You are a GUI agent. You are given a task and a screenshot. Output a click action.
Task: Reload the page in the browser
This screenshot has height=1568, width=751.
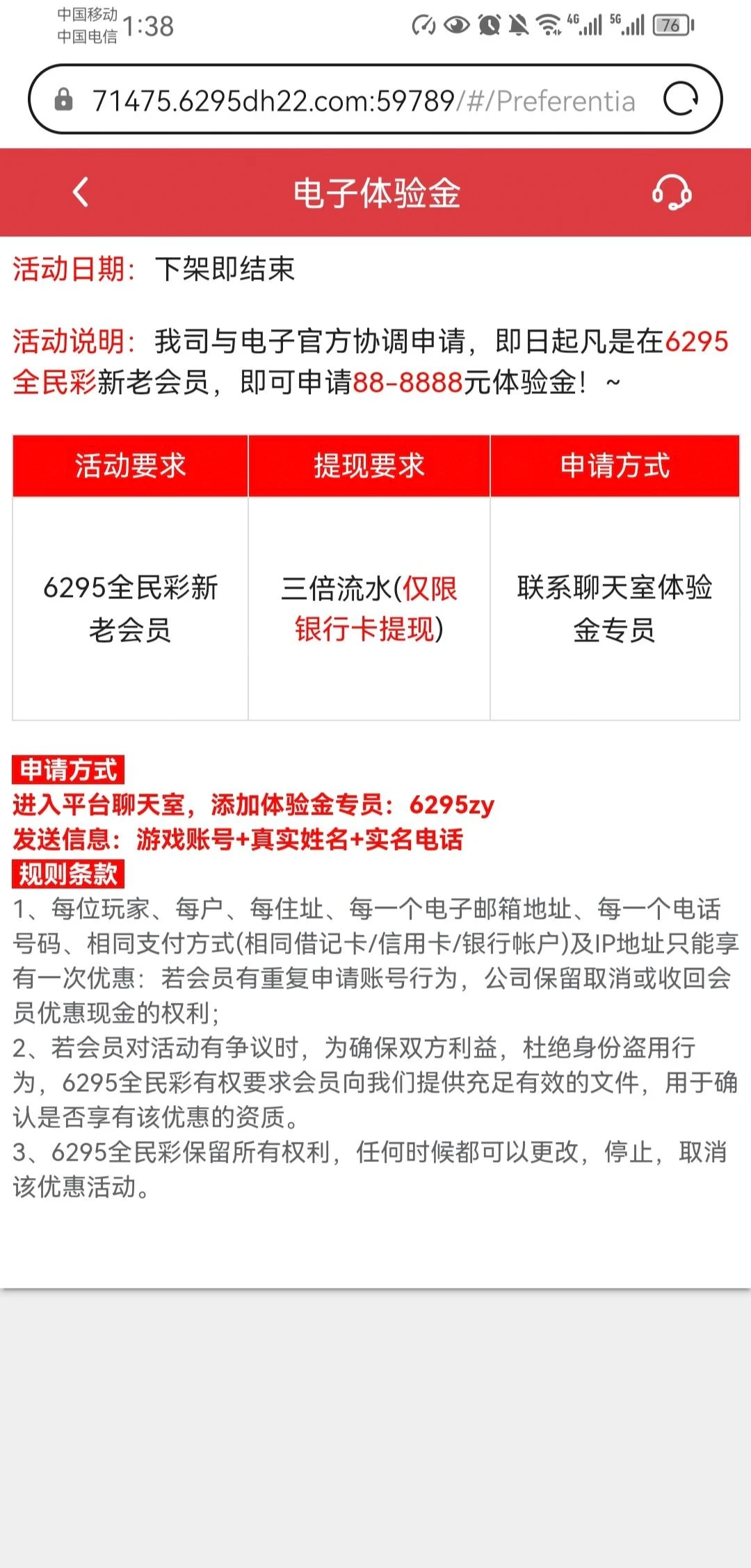coord(680,99)
